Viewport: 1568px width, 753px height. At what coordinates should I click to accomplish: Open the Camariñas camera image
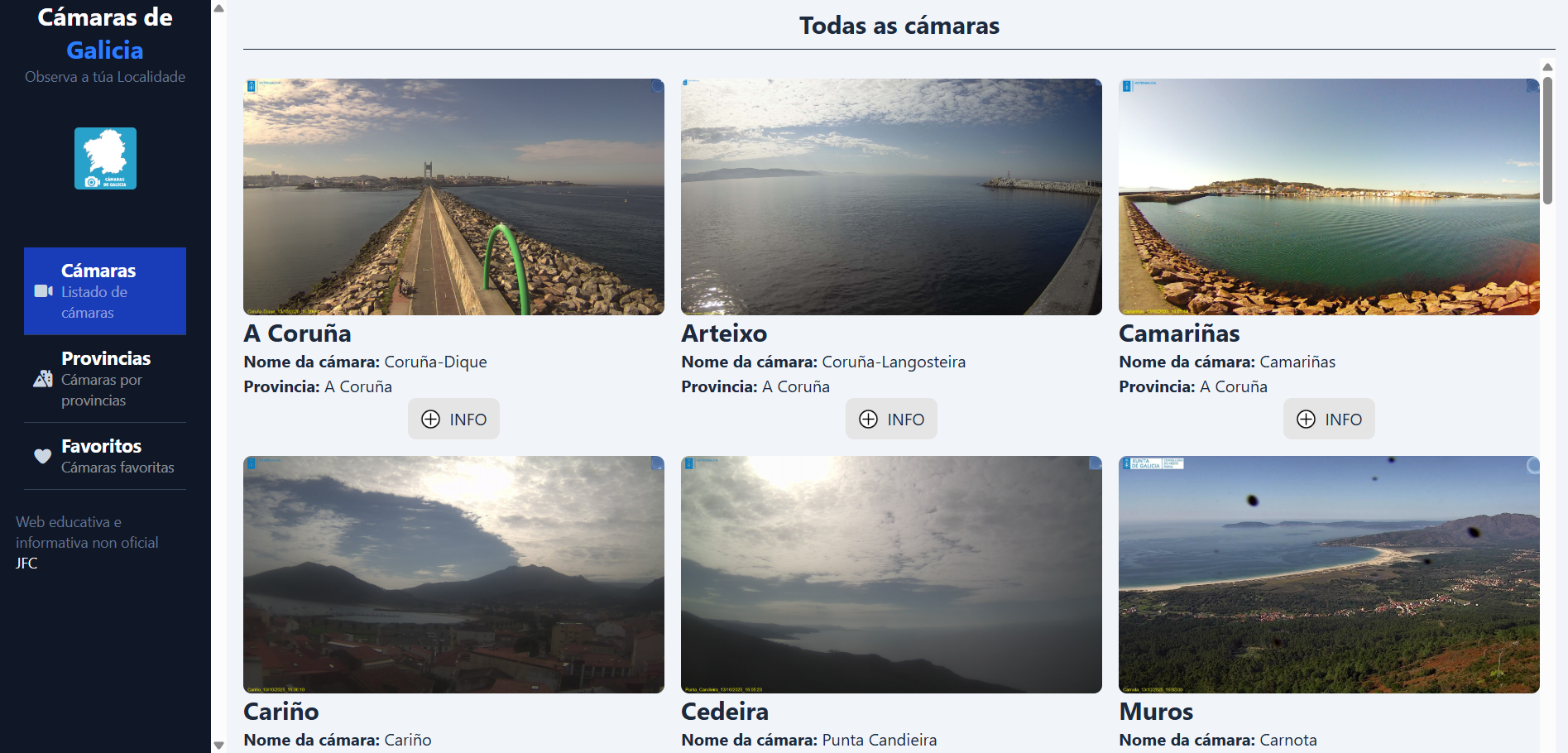click(1329, 197)
